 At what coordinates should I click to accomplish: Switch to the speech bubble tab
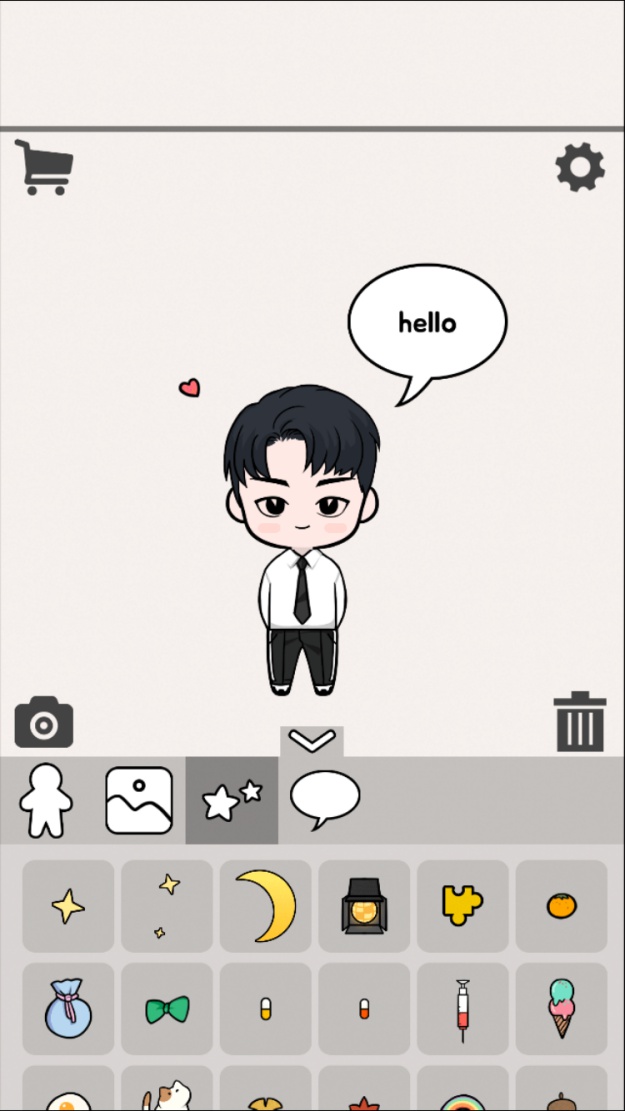tap(325, 800)
